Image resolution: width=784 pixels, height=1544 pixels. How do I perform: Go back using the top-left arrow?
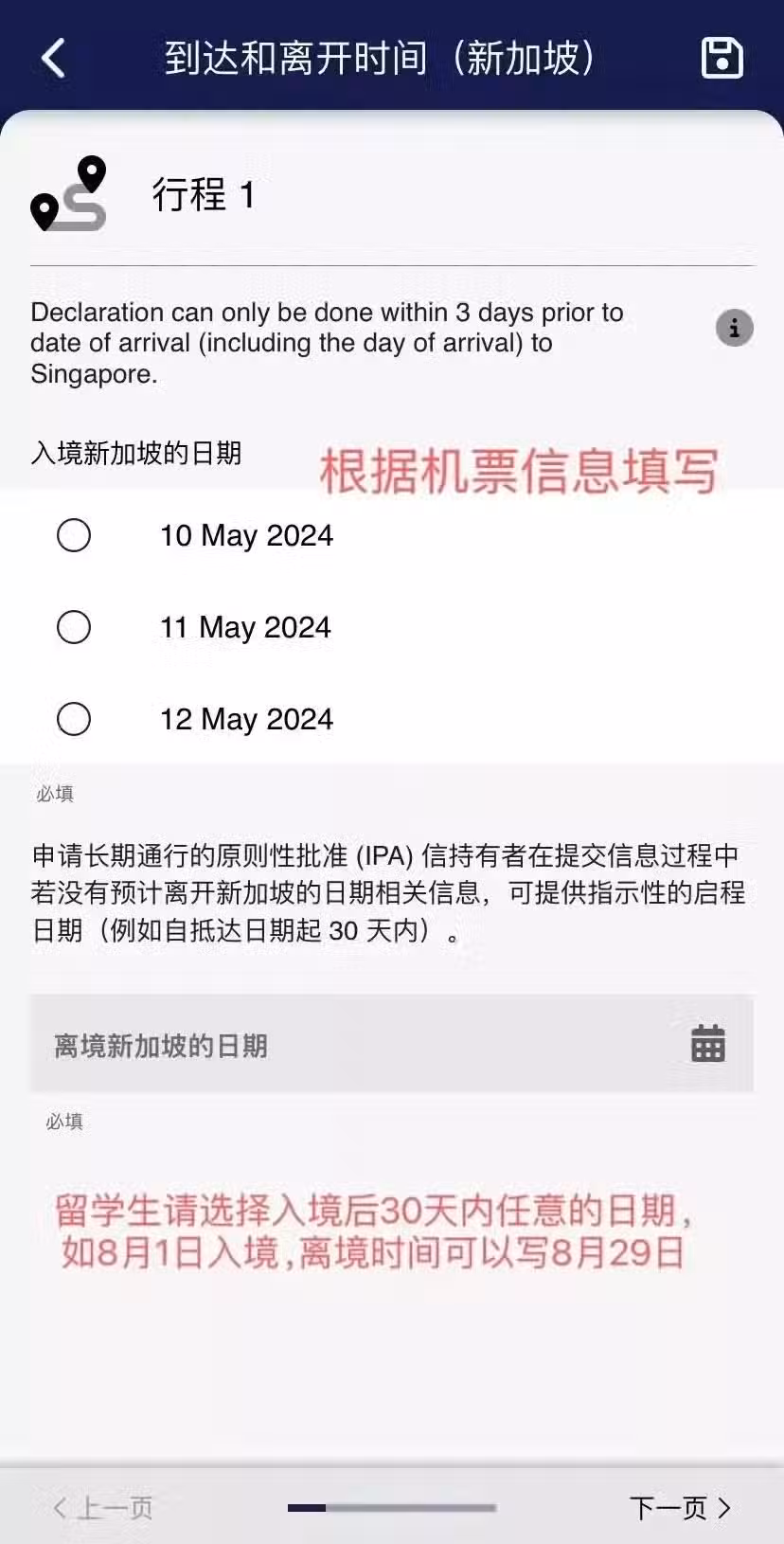point(54,58)
